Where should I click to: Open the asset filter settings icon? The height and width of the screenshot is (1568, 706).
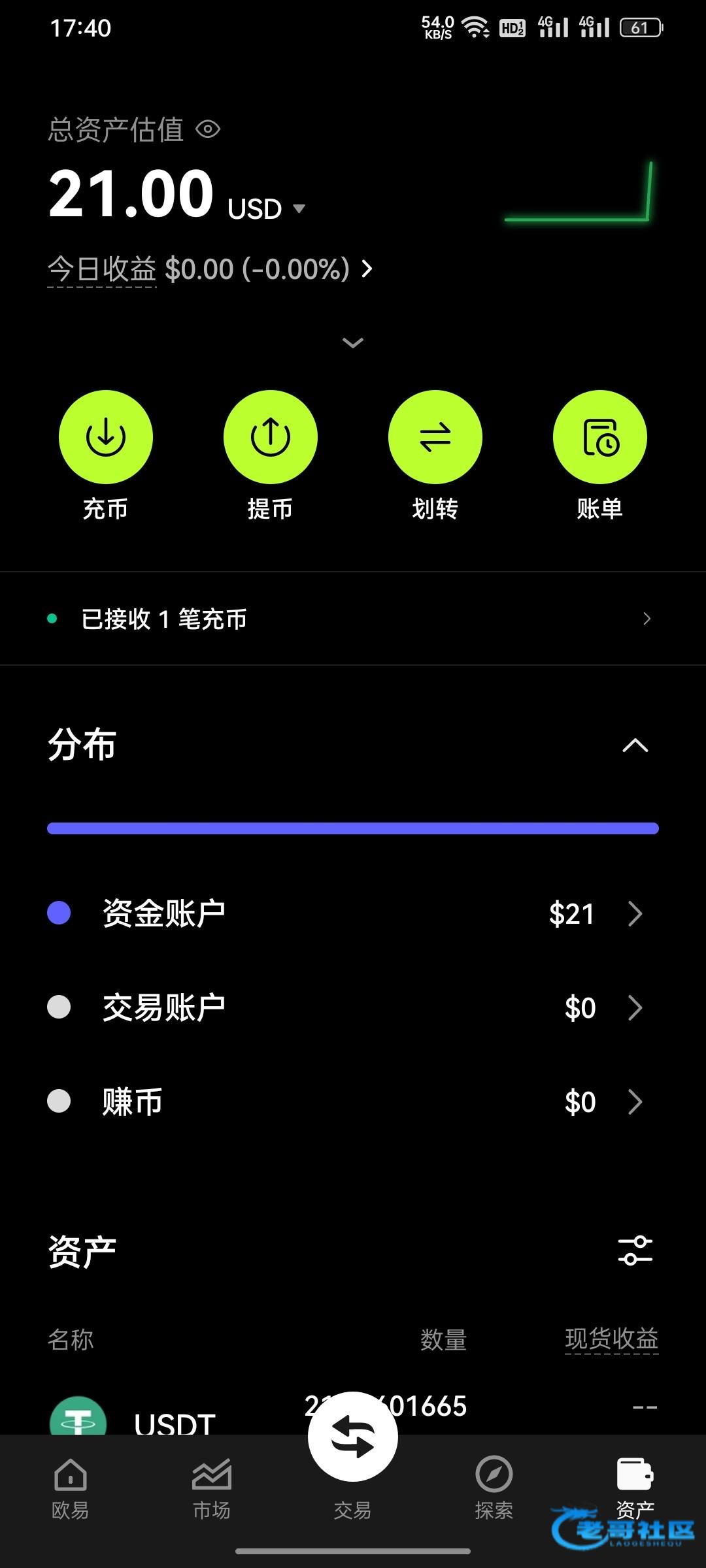635,1250
